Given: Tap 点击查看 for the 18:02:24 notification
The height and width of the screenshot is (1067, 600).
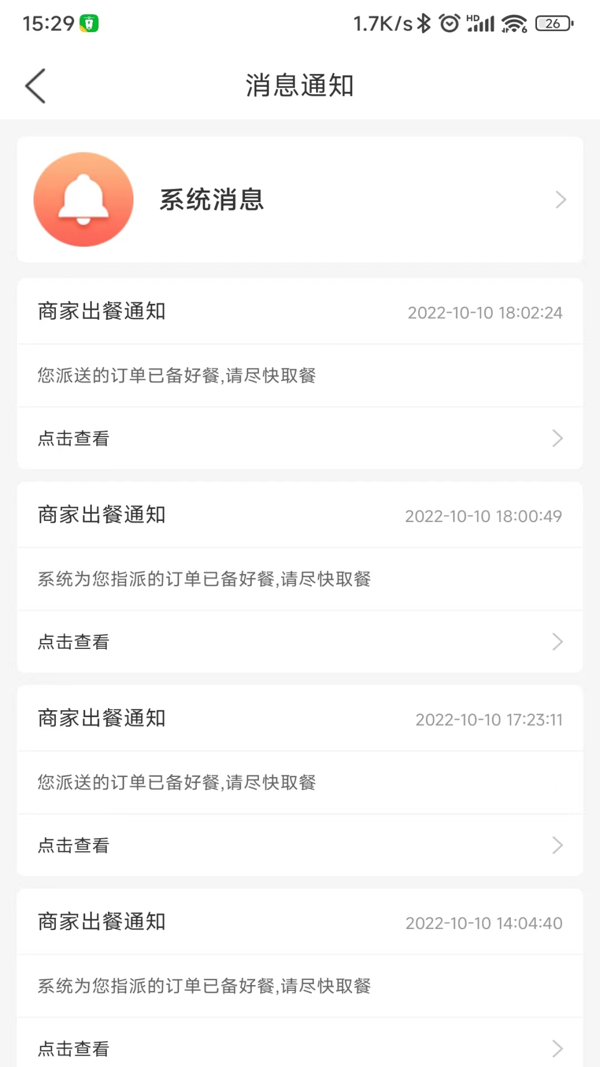Looking at the screenshot, I should (x=300, y=438).
